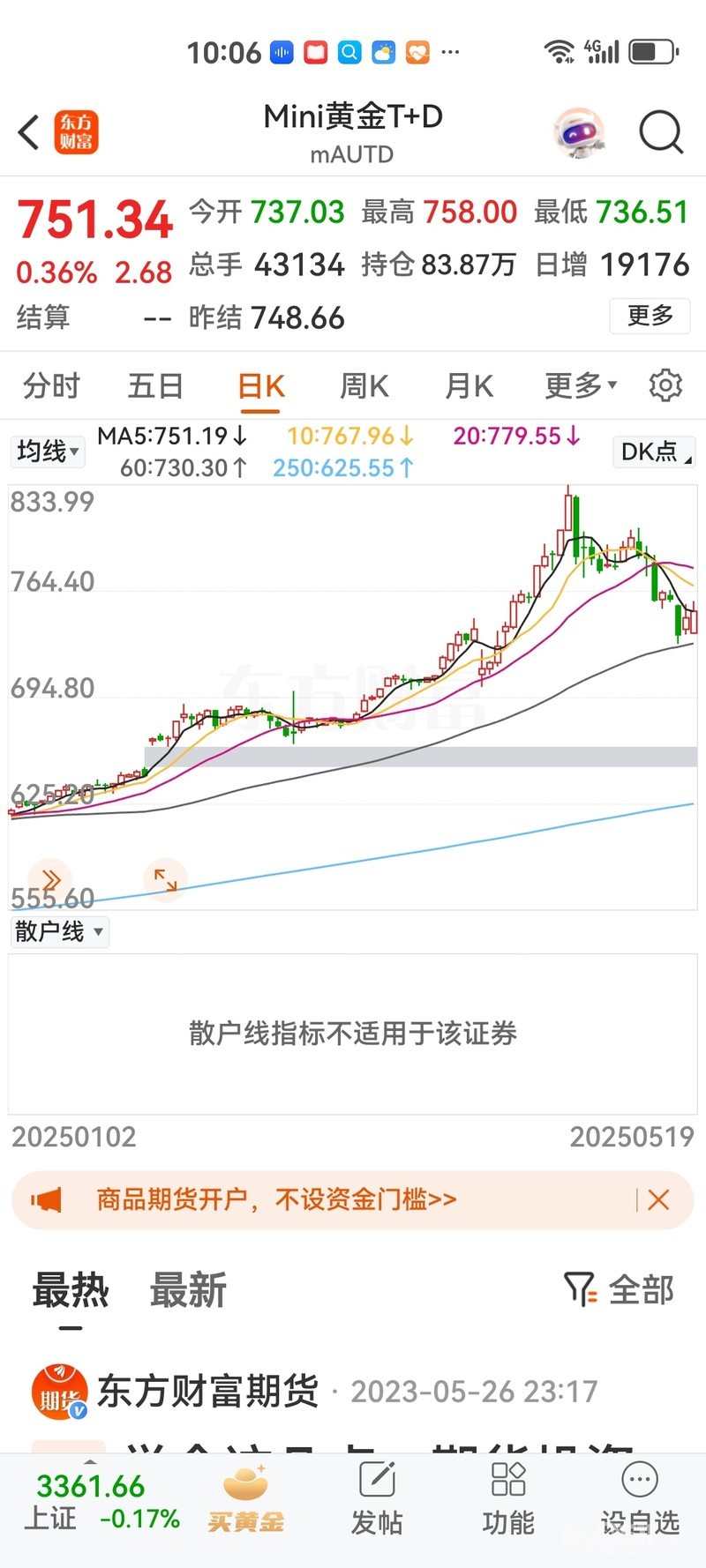Go back using the top-left arrow
Viewport: 706px width, 1568px height.
pos(29,133)
